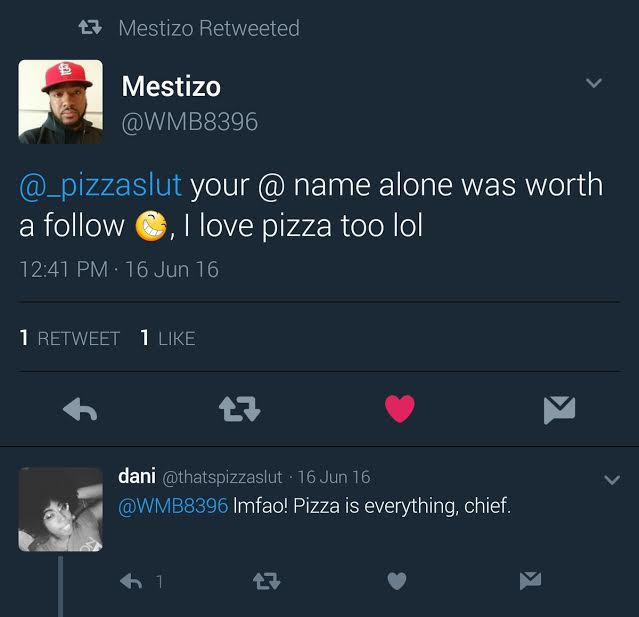The width and height of the screenshot is (639, 617).
Task: Retweet Mestizo's tweet
Action: [240, 409]
